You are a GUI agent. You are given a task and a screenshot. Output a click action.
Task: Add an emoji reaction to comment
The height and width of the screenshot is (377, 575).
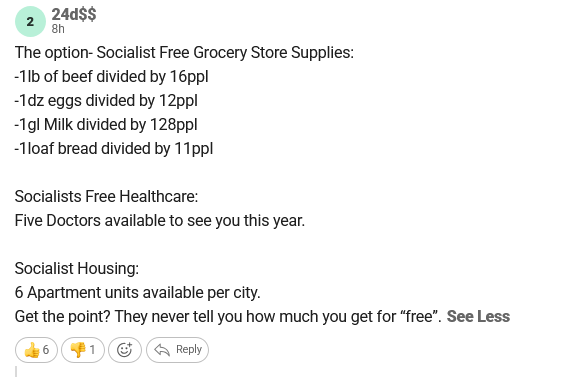pyautogui.click(x=125, y=350)
